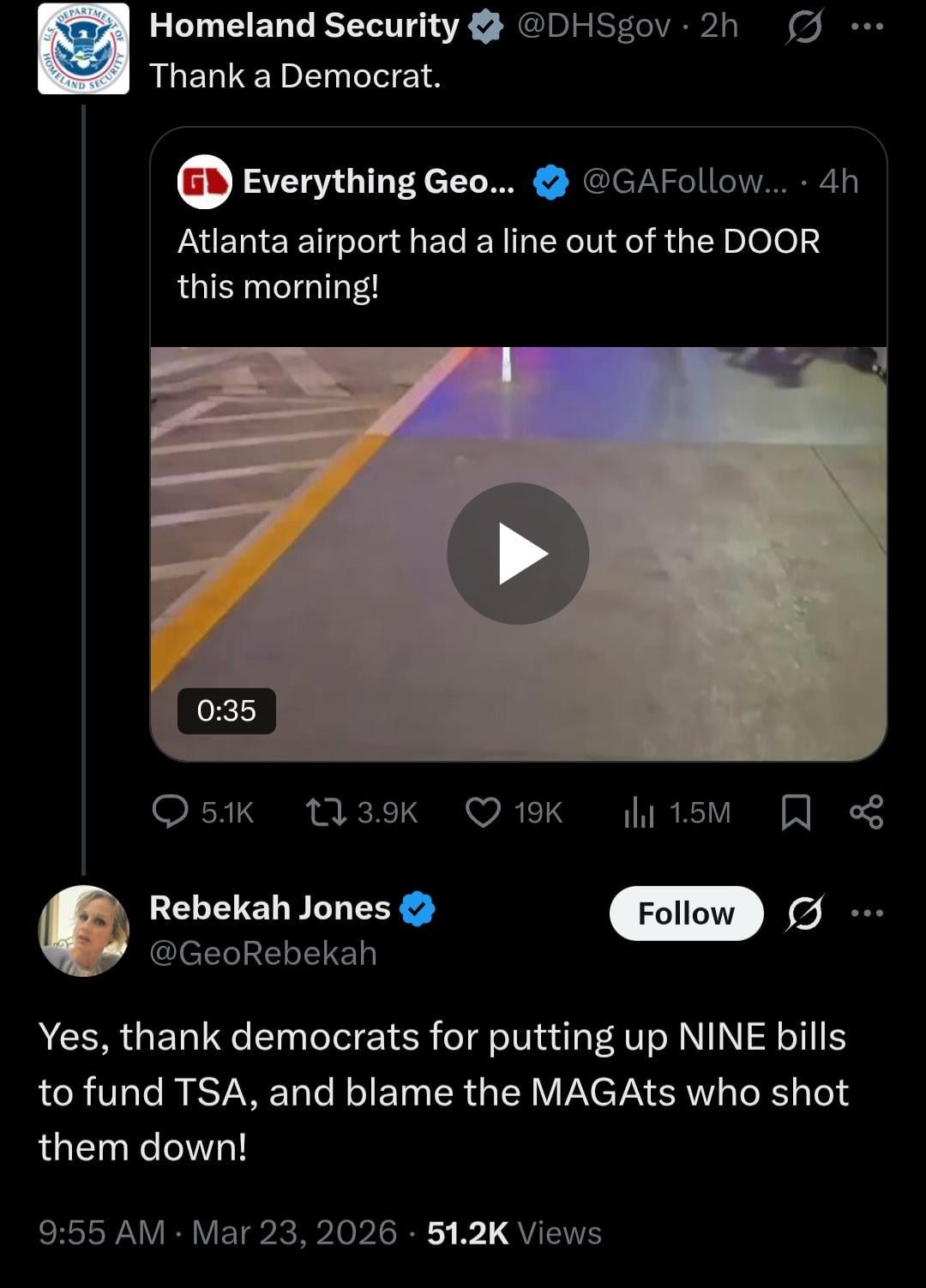Bookmark the Homeland Security post

click(x=796, y=812)
